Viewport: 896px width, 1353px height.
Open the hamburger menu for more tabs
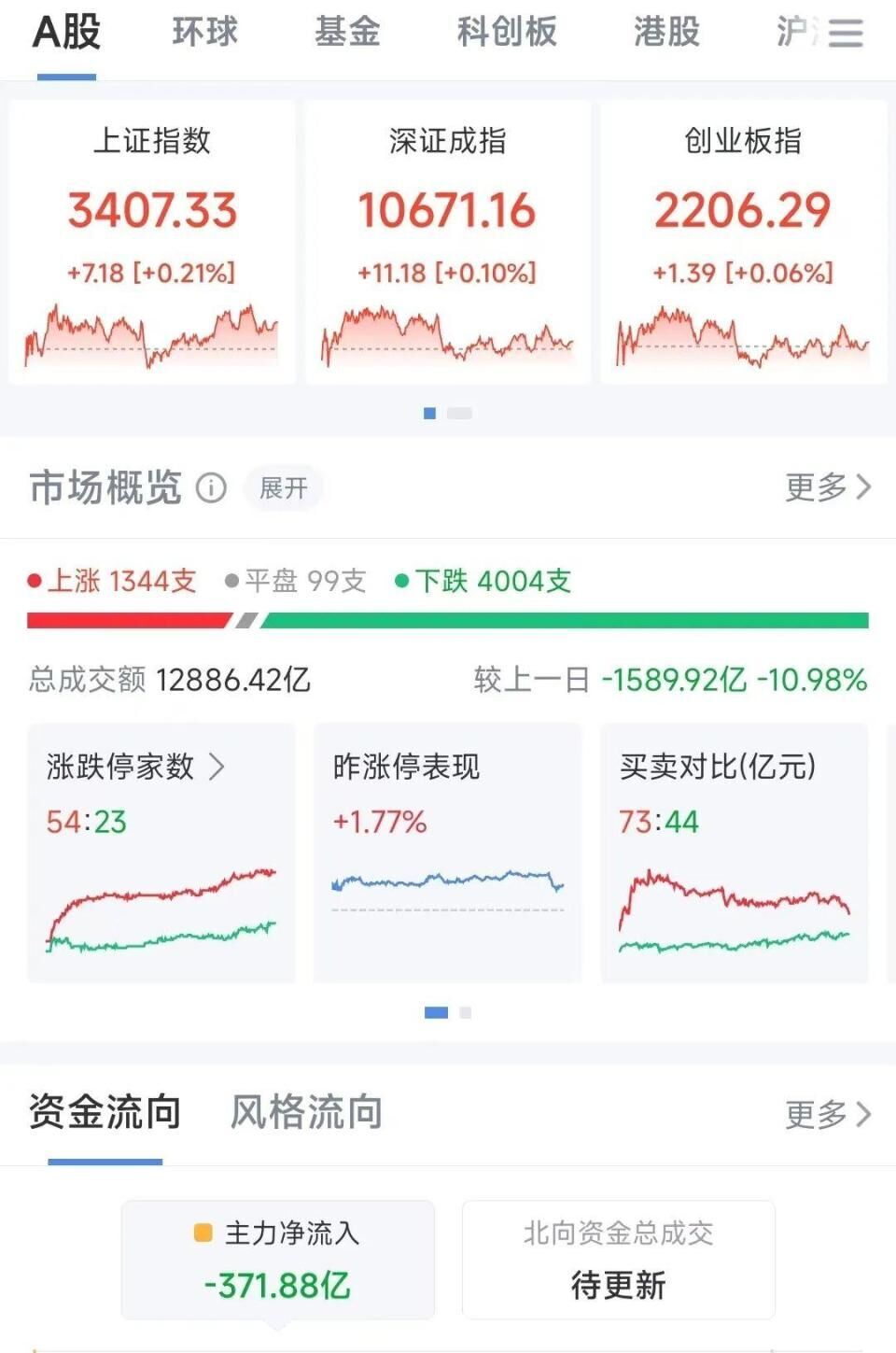(x=845, y=34)
